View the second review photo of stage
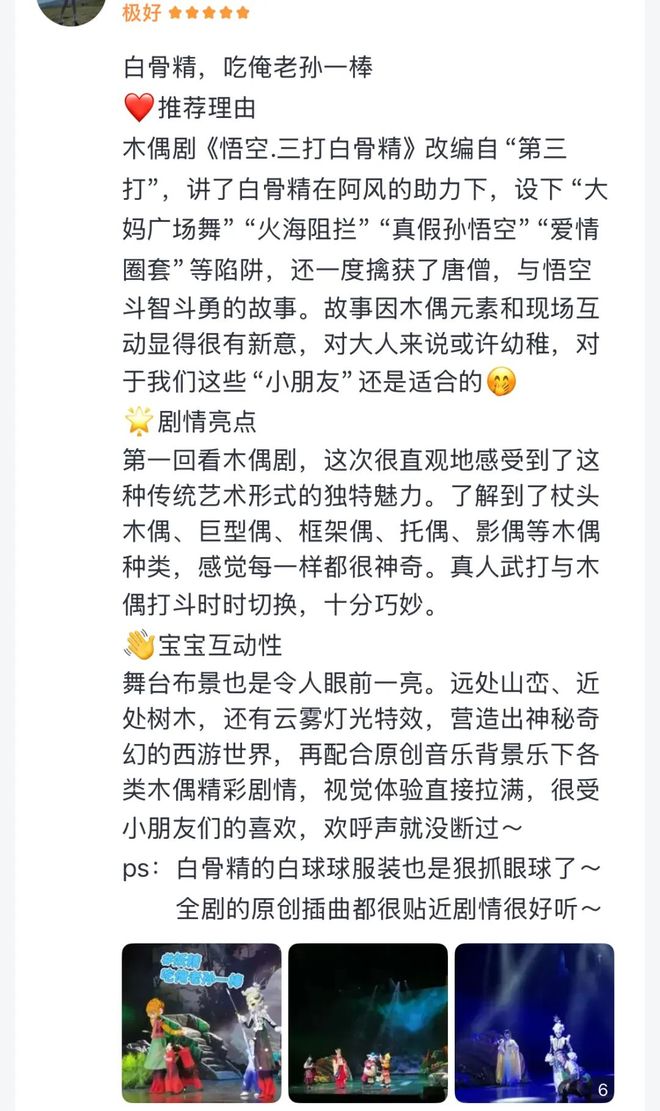This screenshot has height=1111, width=660. coord(367,1022)
